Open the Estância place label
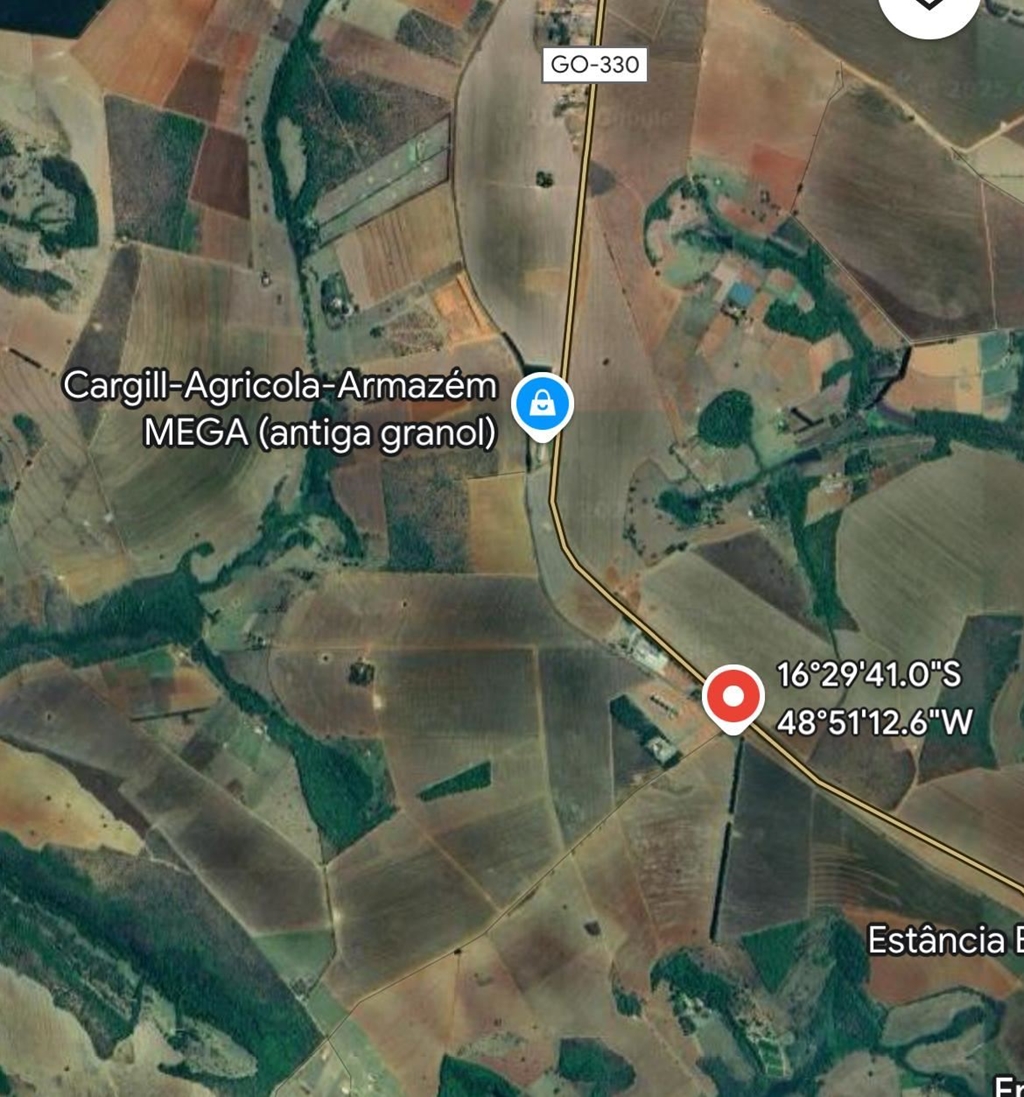Screen dimensions: 1024x1097 point(937,940)
